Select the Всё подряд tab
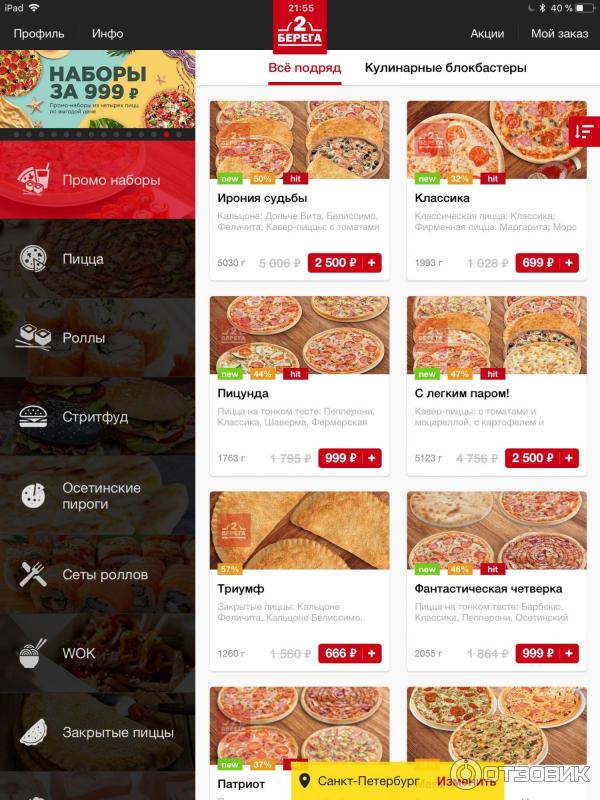 [304, 68]
